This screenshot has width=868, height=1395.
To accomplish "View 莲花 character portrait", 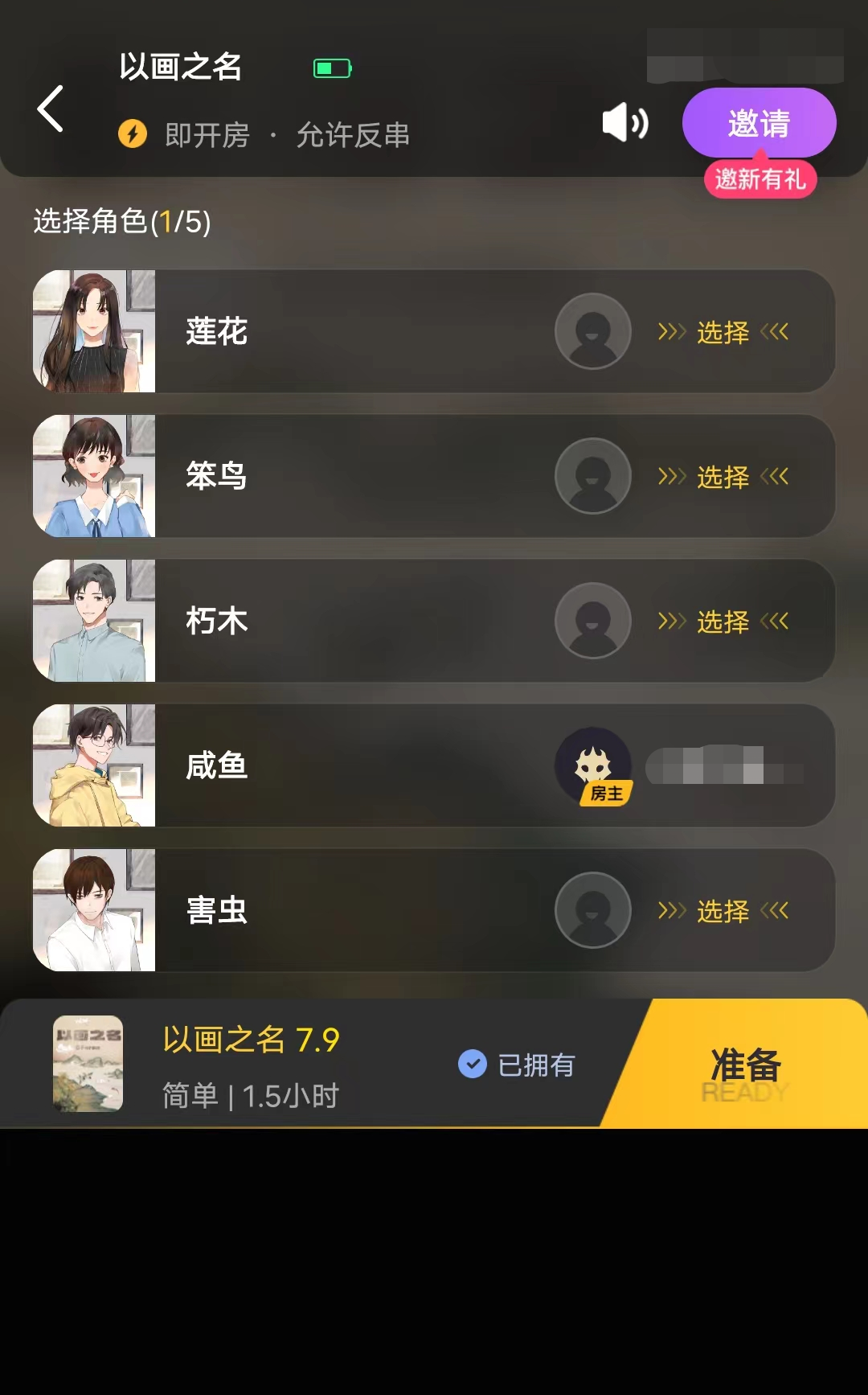I will (x=94, y=331).
